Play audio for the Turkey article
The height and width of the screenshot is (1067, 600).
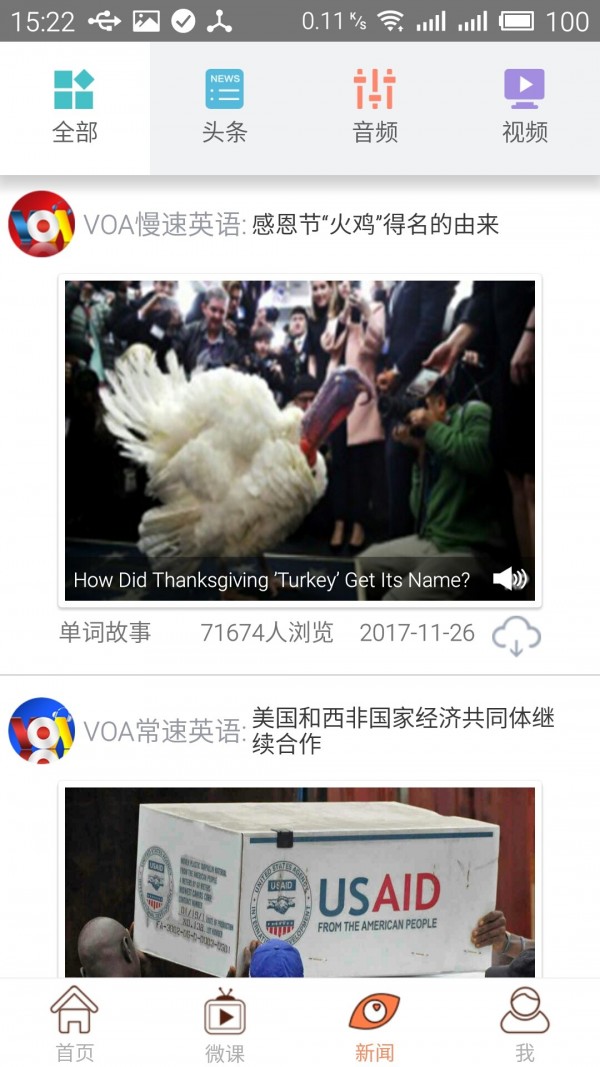point(510,579)
